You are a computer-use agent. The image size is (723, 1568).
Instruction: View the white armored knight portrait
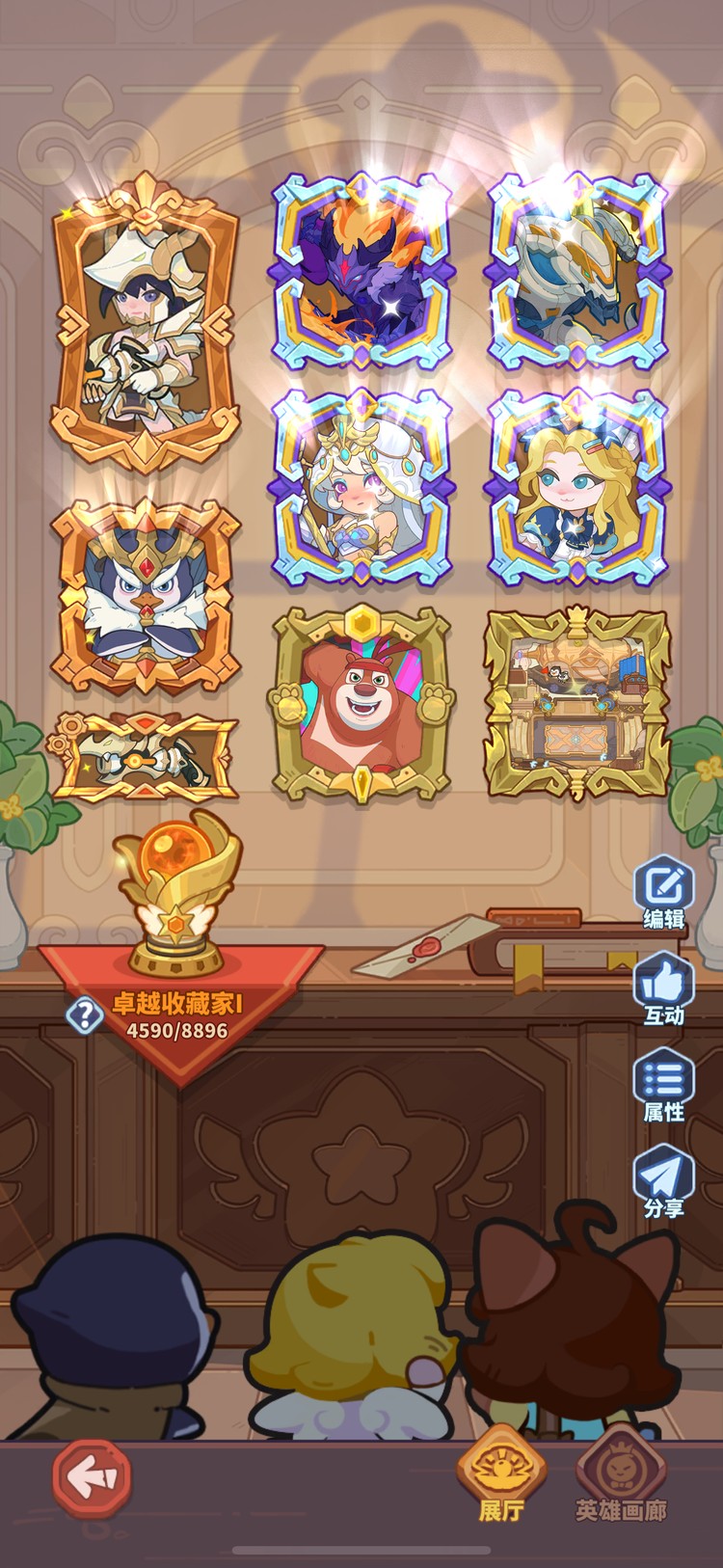click(145, 323)
